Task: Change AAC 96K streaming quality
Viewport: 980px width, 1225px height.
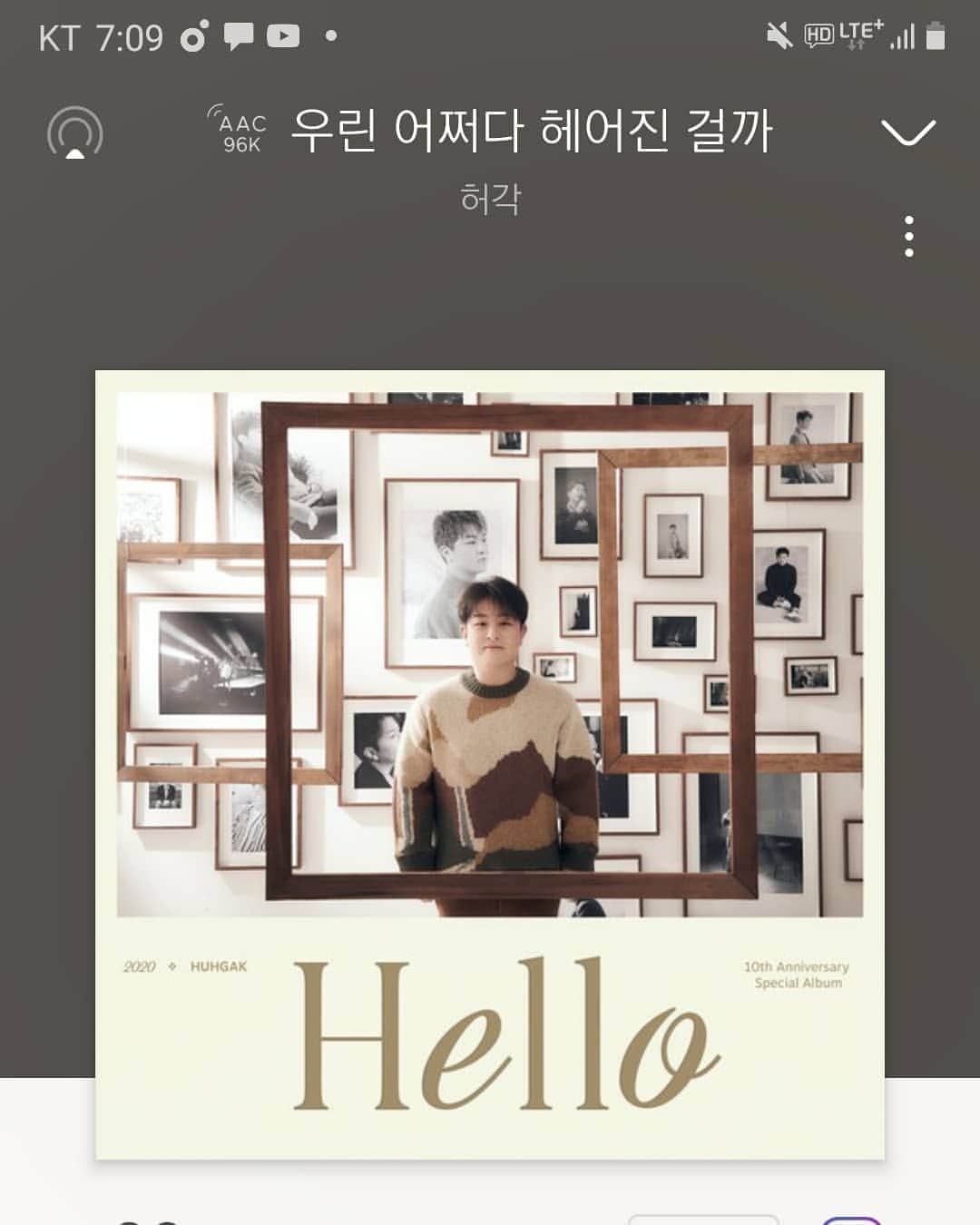Action: [x=240, y=132]
